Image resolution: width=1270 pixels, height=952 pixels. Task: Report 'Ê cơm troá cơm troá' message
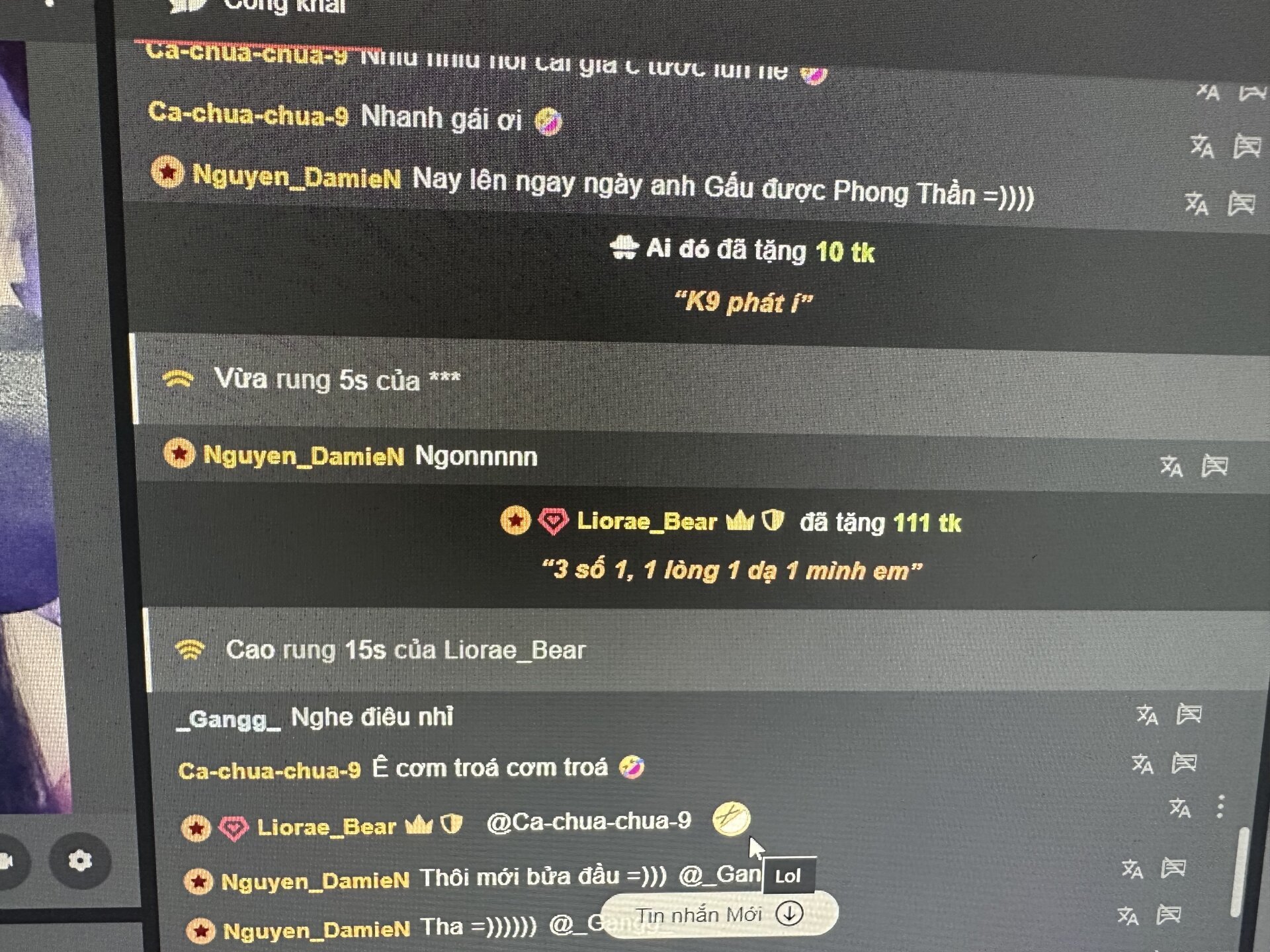click(x=1184, y=763)
